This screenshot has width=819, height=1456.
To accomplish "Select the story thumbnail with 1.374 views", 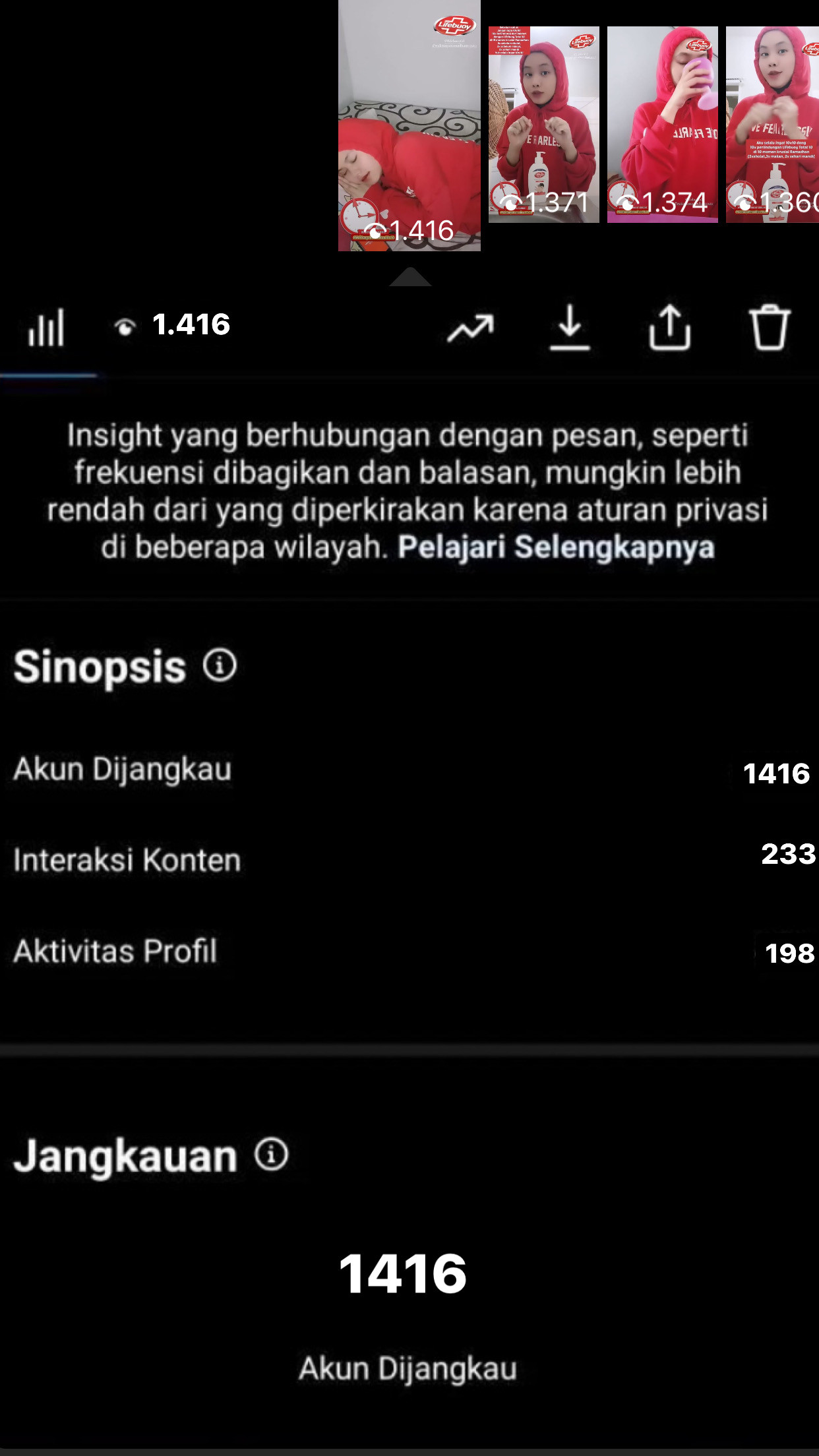I will [x=662, y=125].
